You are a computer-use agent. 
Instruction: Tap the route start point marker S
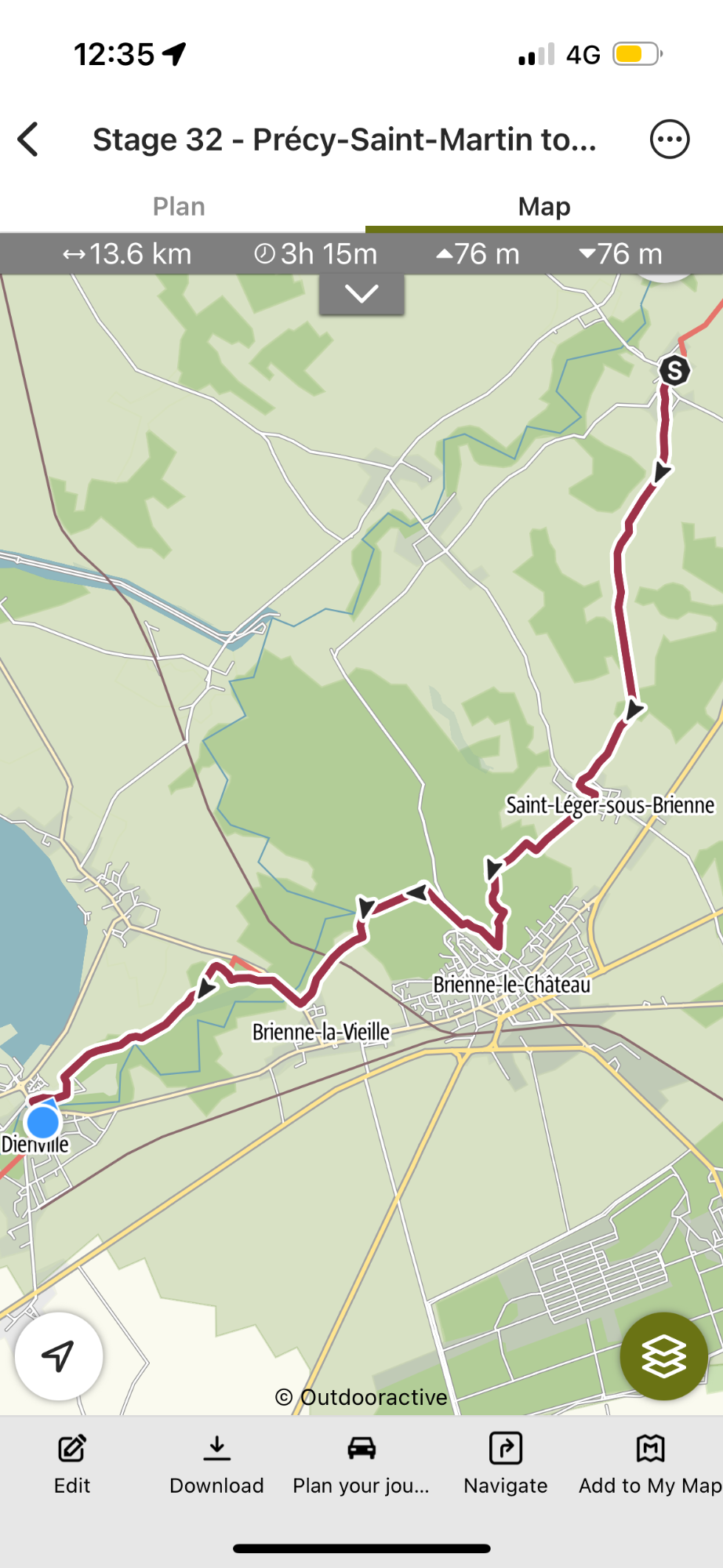coord(674,371)
